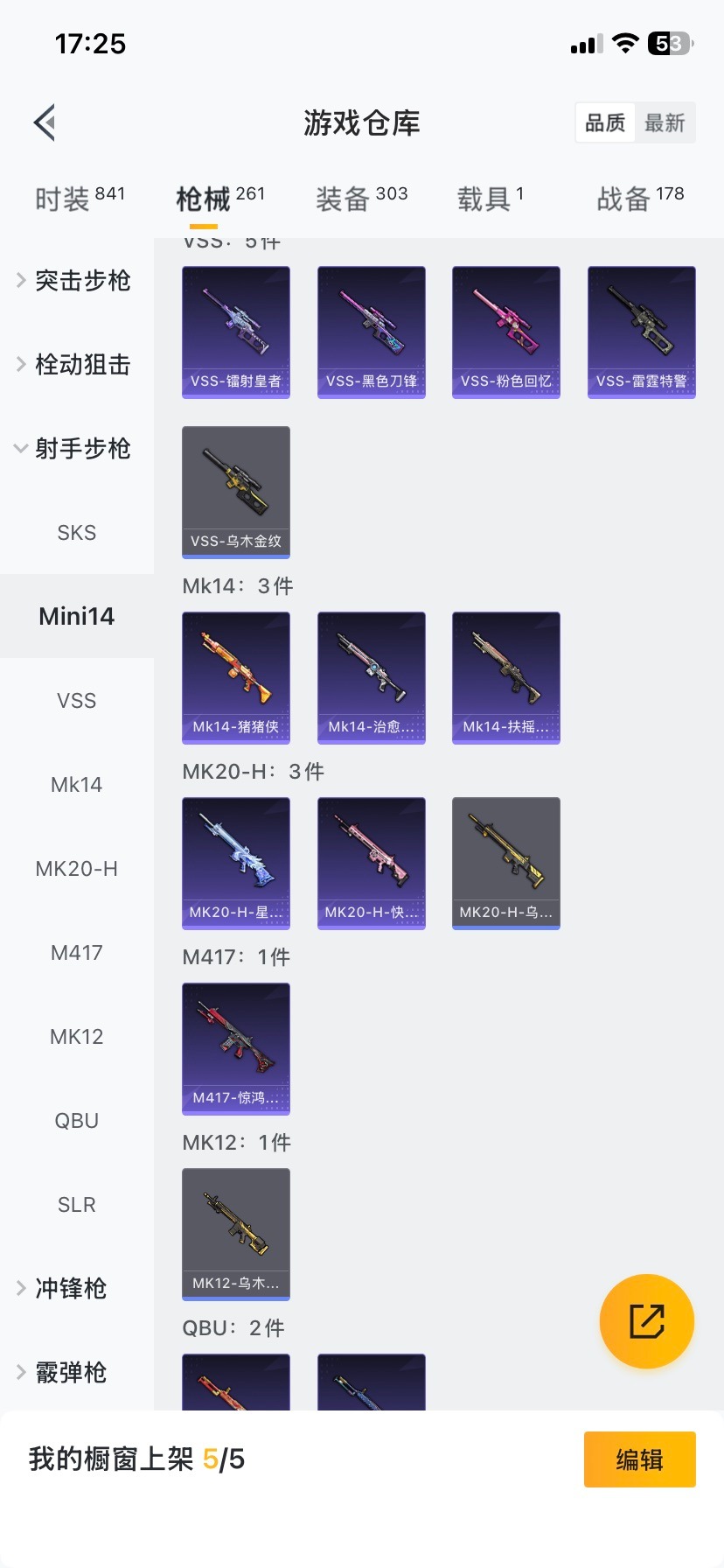The height and width of the screenshot is (1568, 724).
Task: Collapse the 射手步枪 category
Action: click(x=77, y=449)
